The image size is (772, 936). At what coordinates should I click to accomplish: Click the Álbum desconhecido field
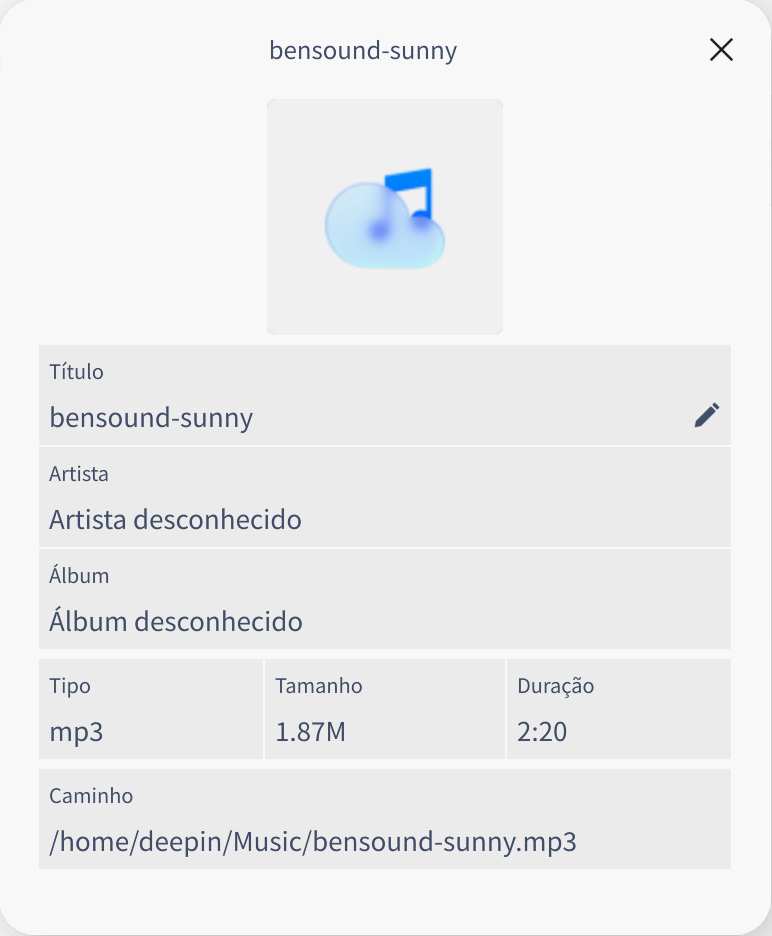pos(176,621)
